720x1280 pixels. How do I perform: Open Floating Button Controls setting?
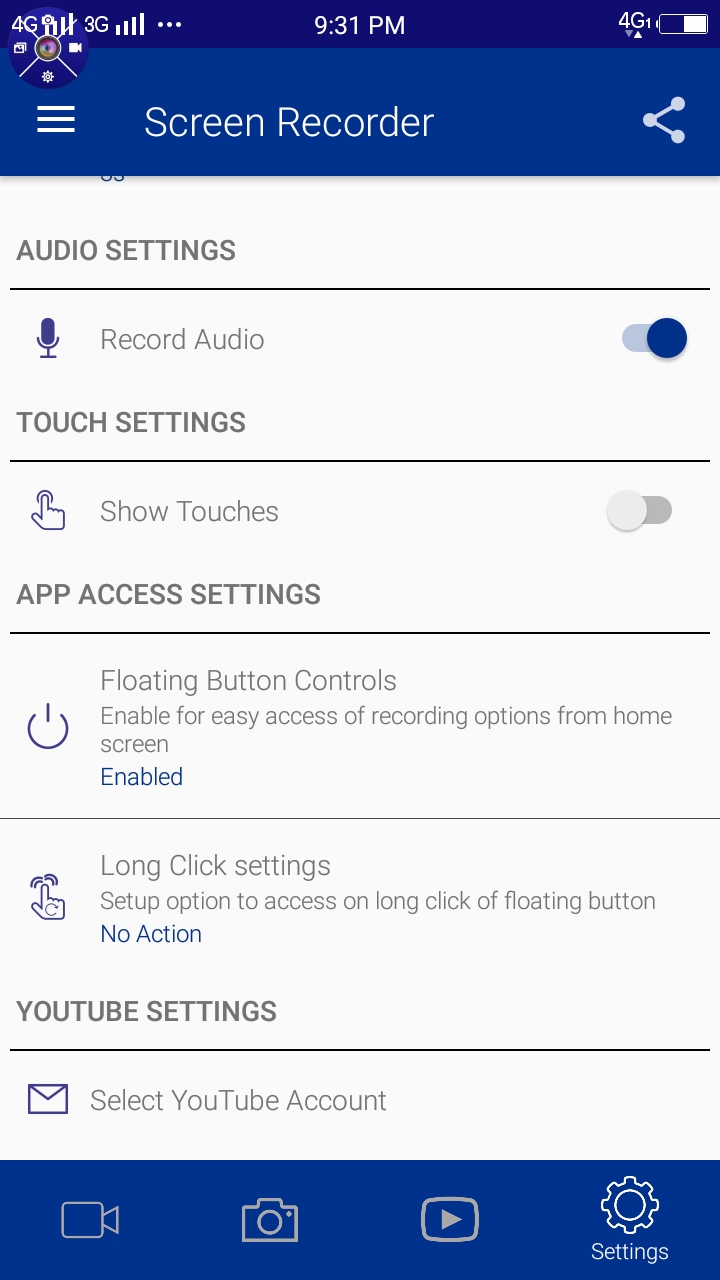tap(360, 727)
